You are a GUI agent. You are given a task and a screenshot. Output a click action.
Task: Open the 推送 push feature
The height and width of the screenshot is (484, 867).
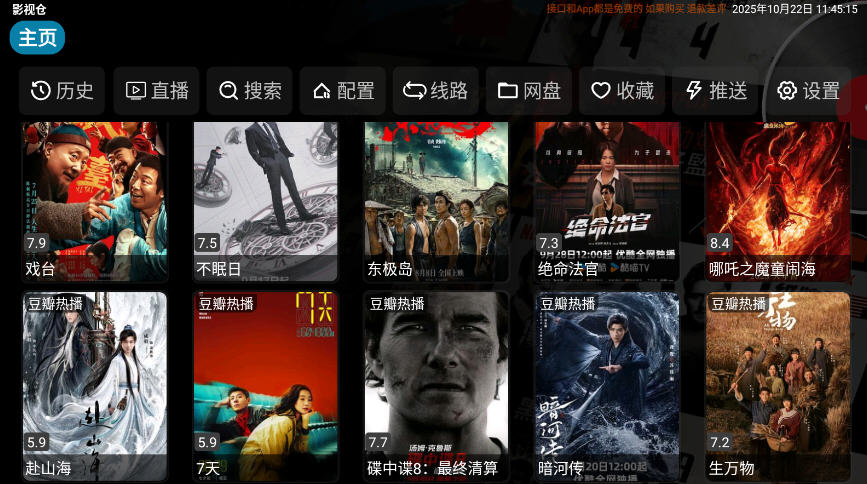(x=716, y=91)
